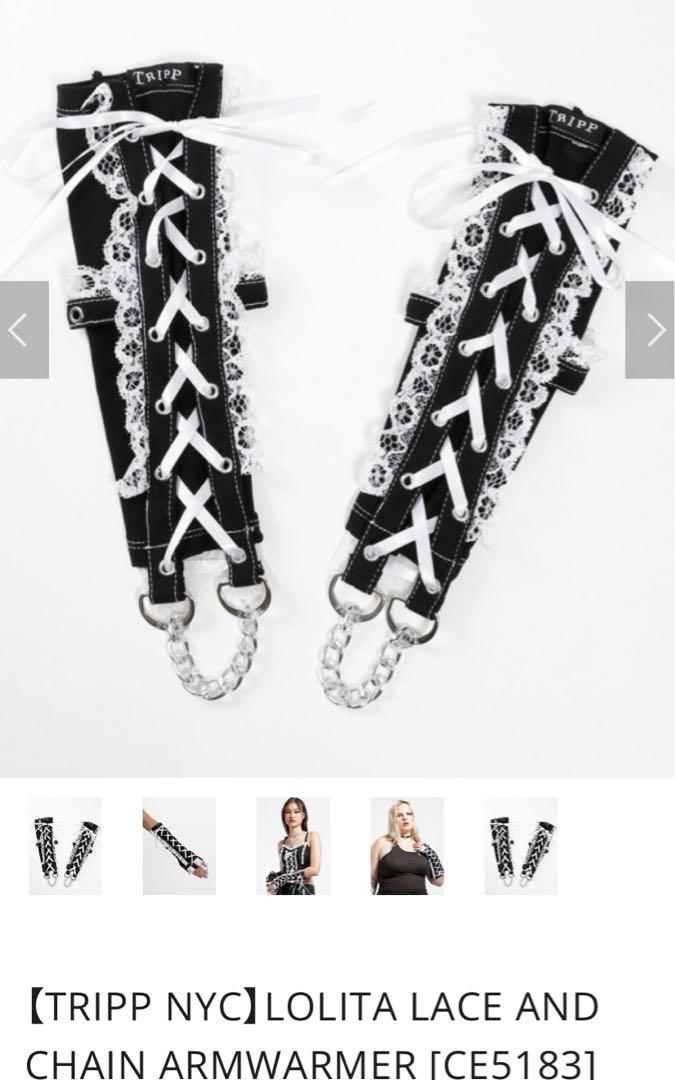
Task: Select the first thumbnail of both armwarmers
Action: pyautogui.click(x=65, y=846)
